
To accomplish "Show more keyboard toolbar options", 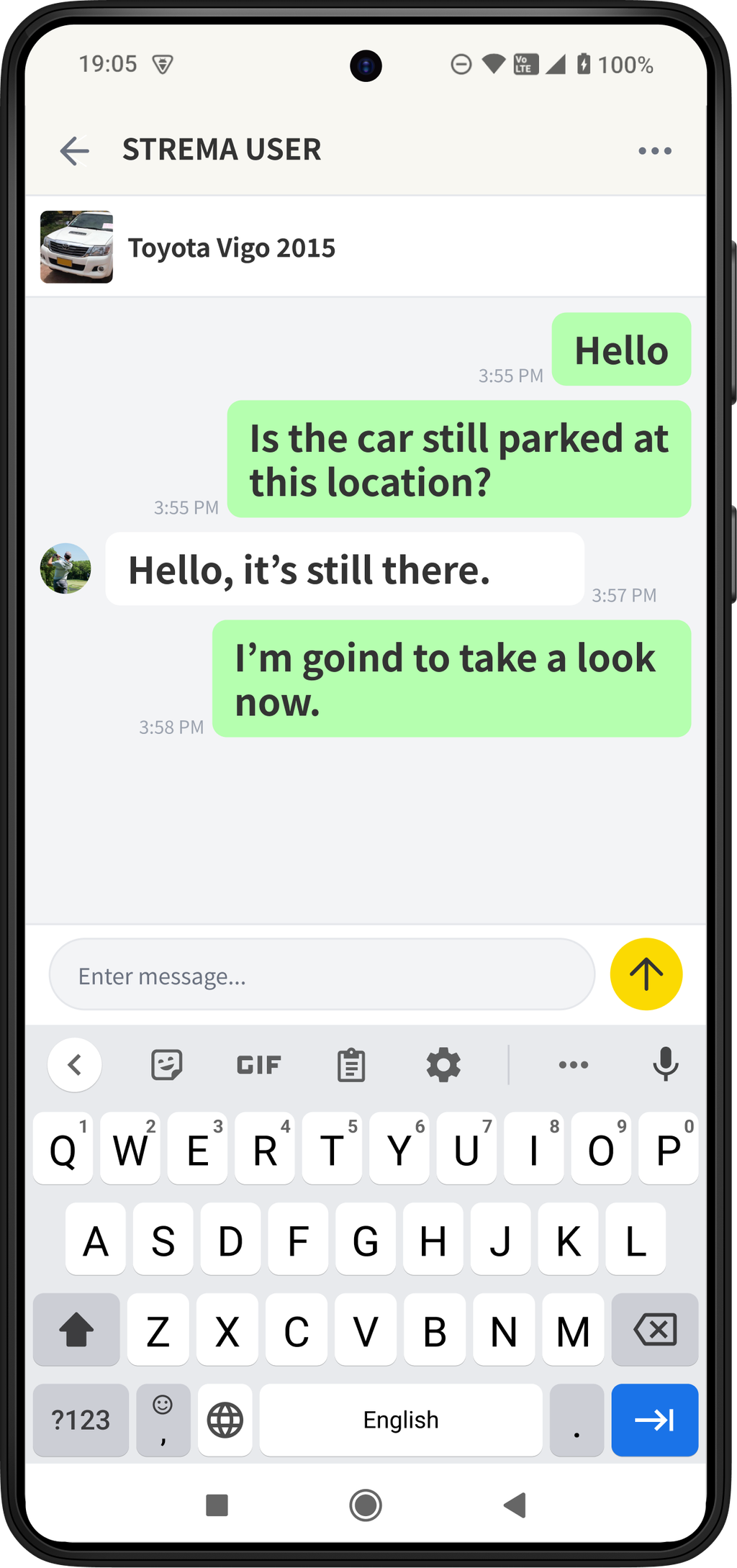I will pyautogui.click(x=574, y=1065).
